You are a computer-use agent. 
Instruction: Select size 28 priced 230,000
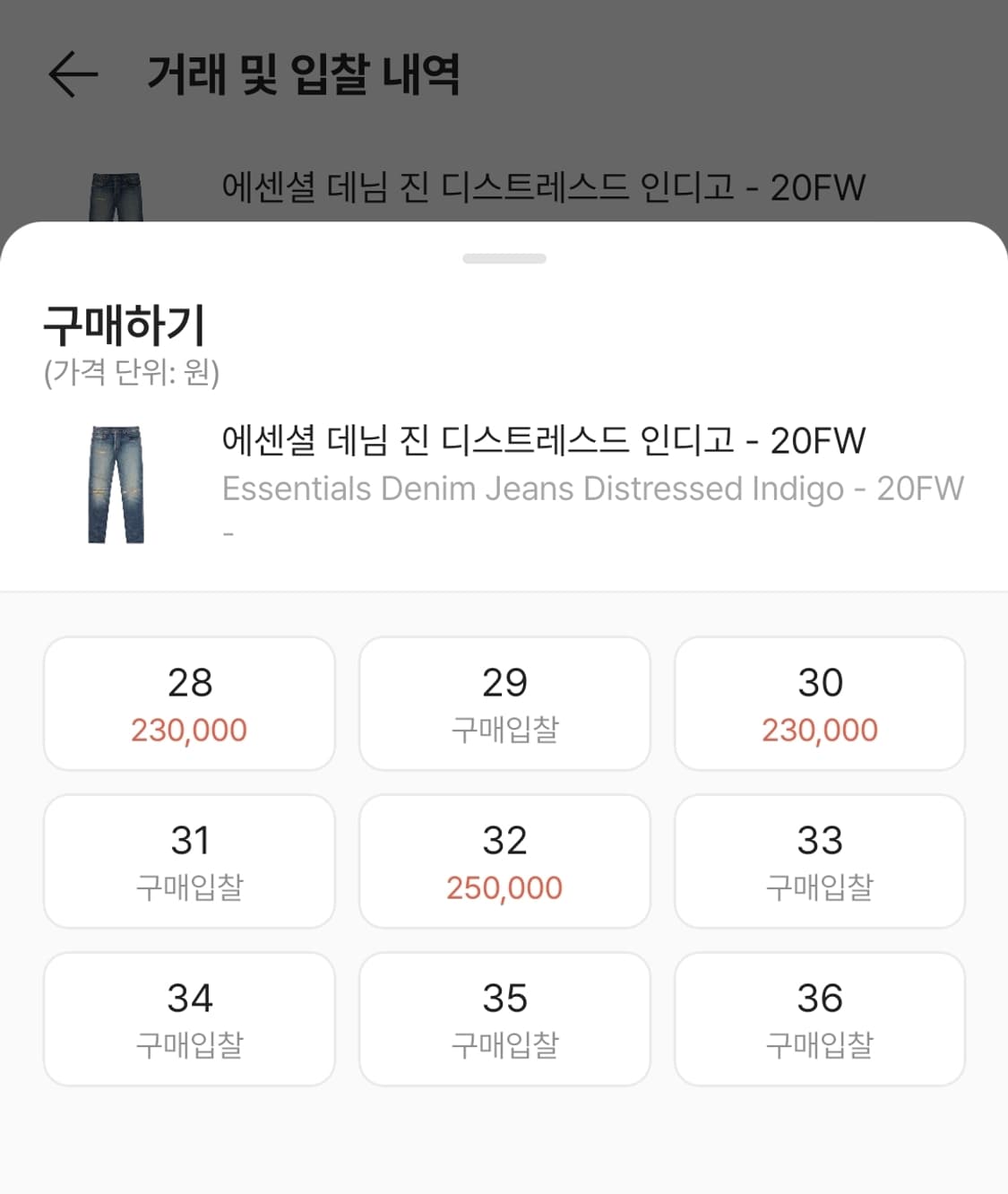(188, 703)
